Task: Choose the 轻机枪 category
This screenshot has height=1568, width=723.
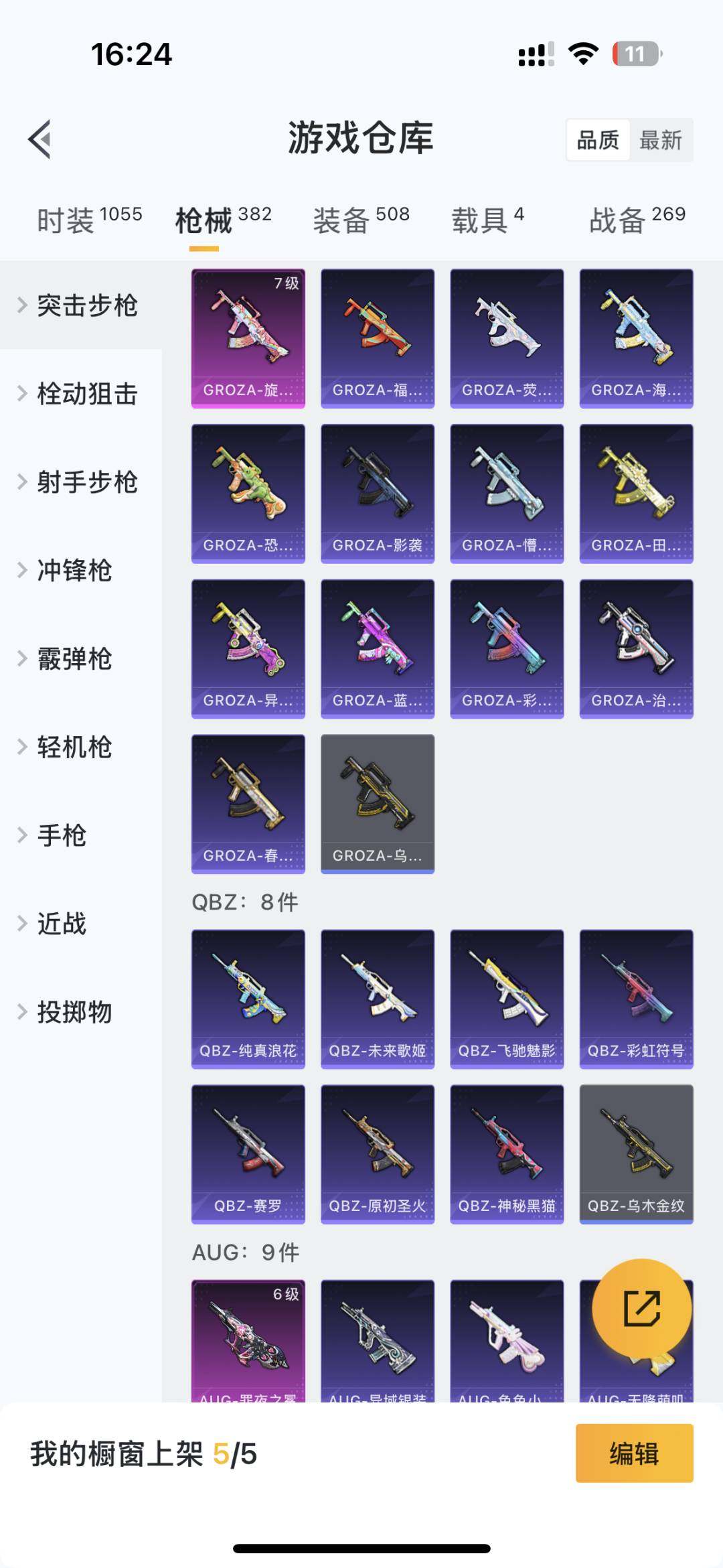Action: pyautogui.click(x=74, y=747)
